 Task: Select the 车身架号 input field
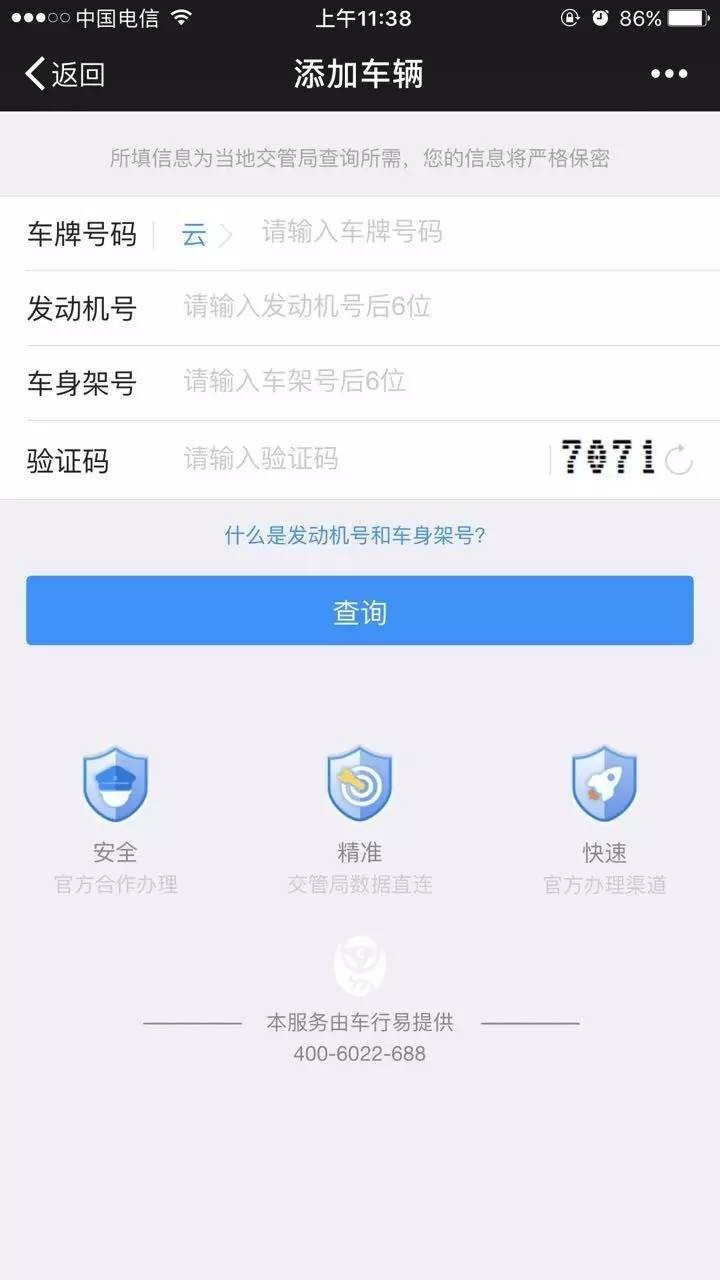440,381
